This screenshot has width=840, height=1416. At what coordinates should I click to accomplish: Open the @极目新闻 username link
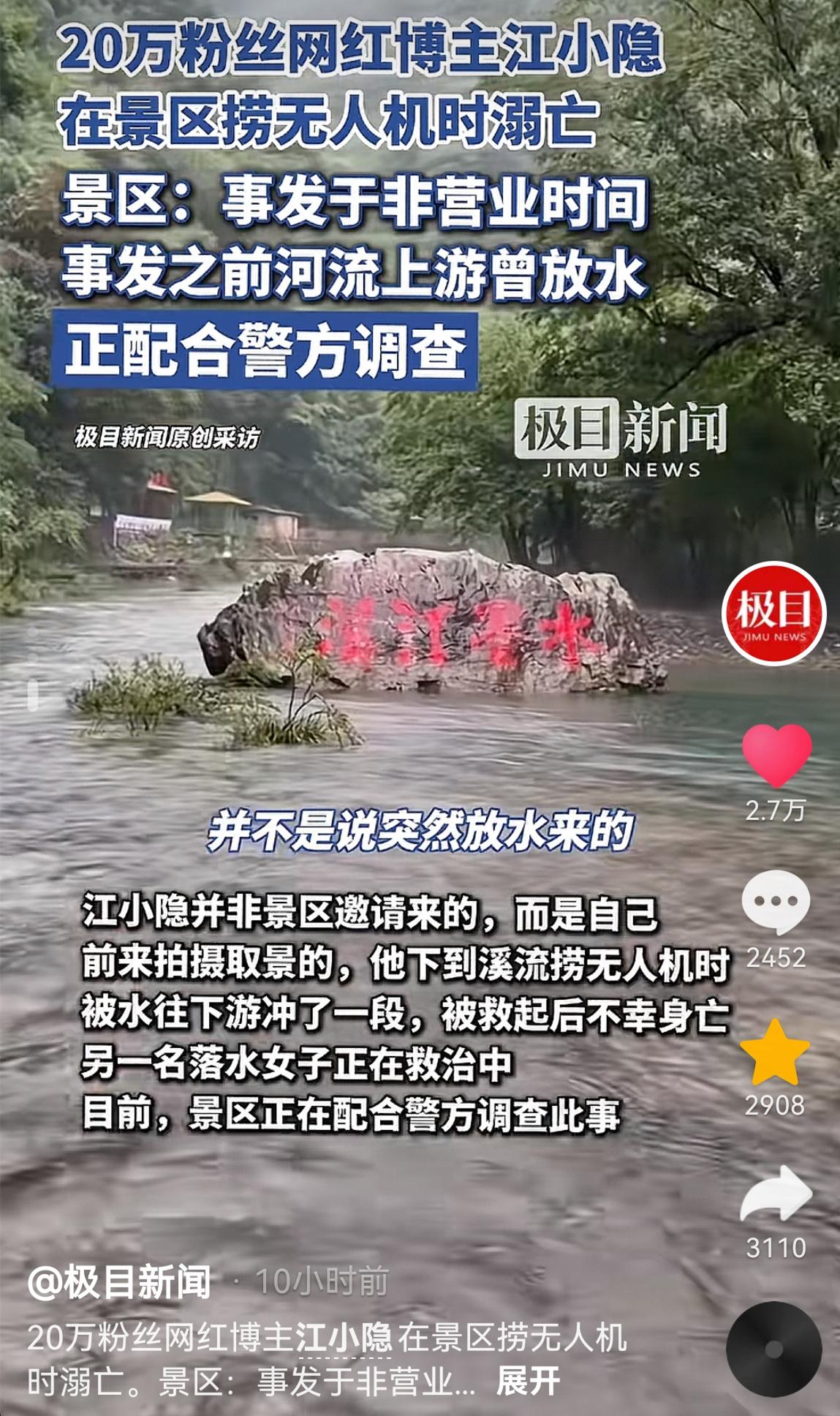coord(119,1281)
